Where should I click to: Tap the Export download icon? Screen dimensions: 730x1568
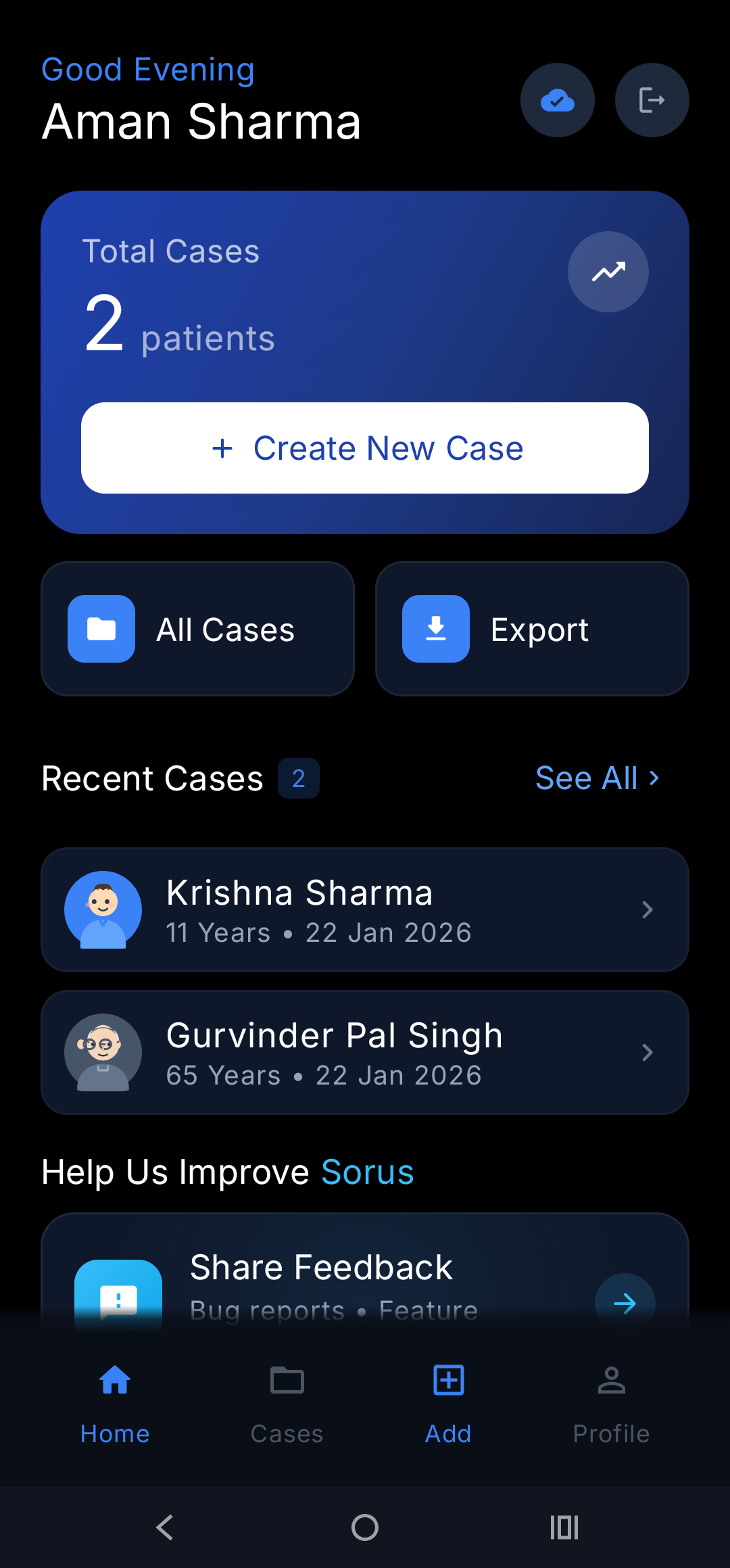(435, 628)
